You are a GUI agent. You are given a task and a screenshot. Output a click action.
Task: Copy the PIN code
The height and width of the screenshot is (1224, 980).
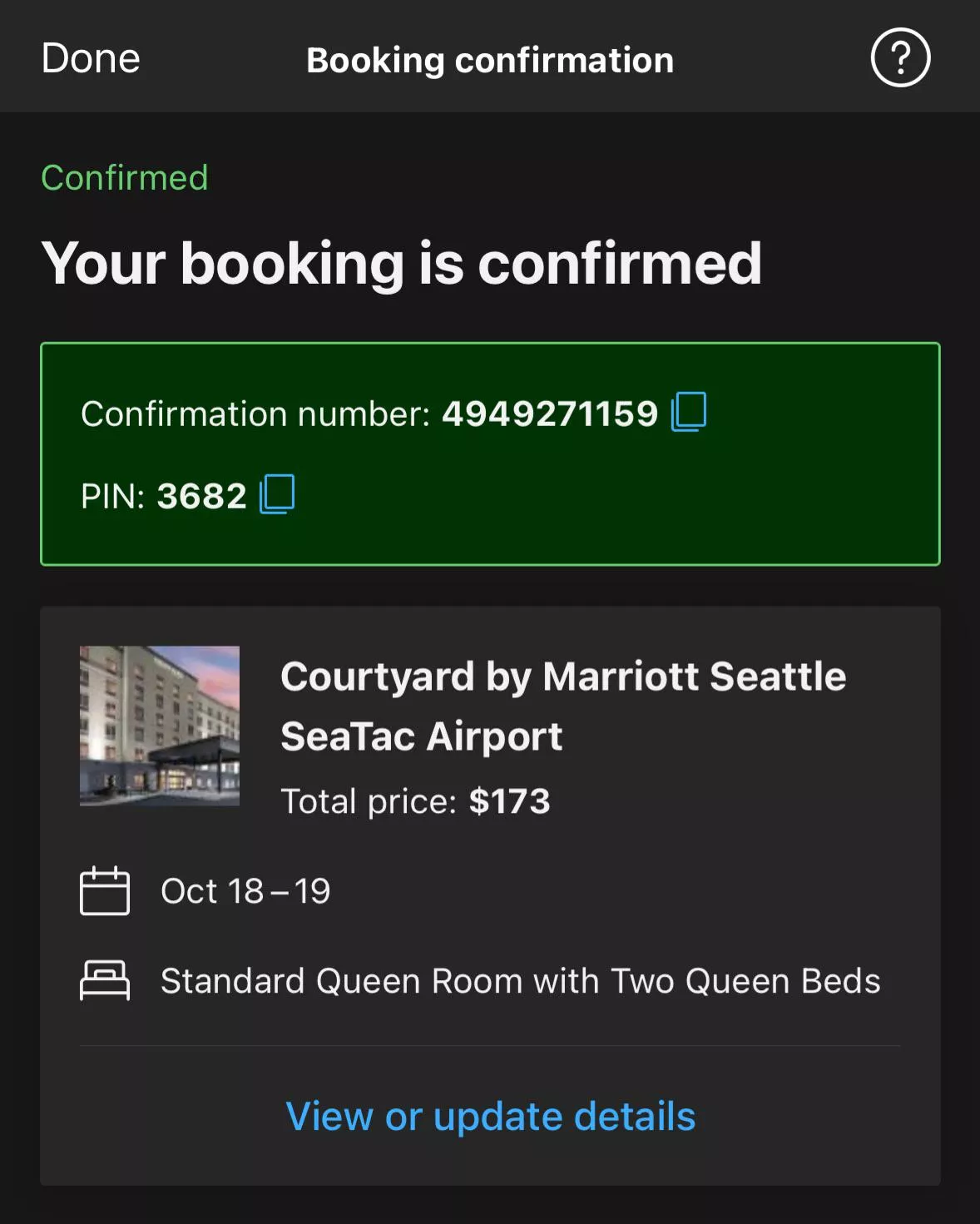pos(277,494)
